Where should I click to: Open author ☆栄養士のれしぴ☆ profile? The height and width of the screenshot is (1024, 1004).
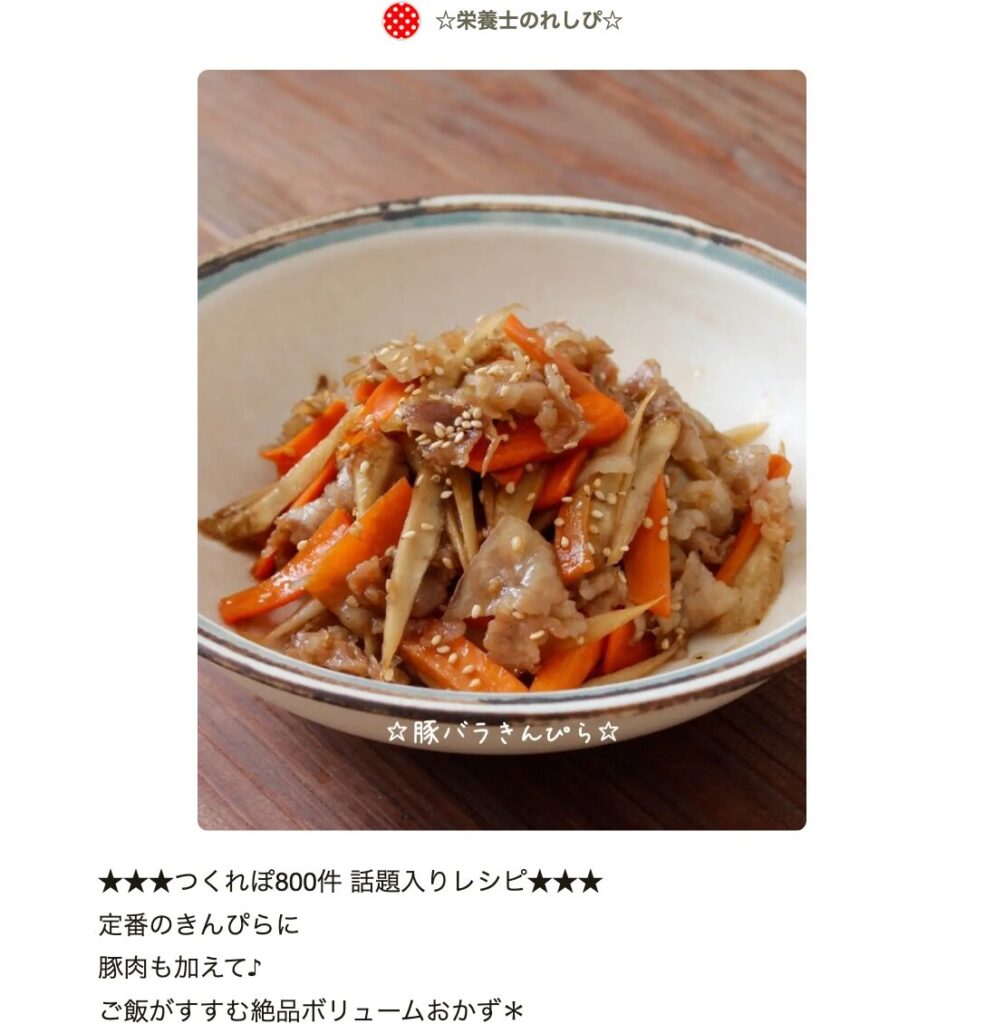528,21
